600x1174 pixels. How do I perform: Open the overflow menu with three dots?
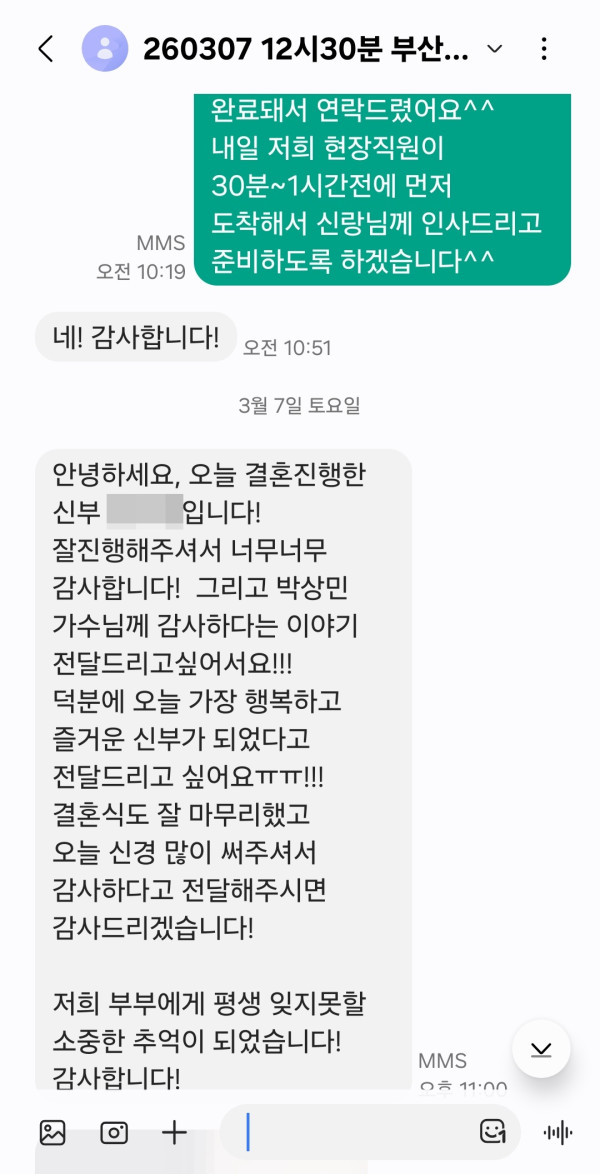pyautogui.click(x=544, y=49)
